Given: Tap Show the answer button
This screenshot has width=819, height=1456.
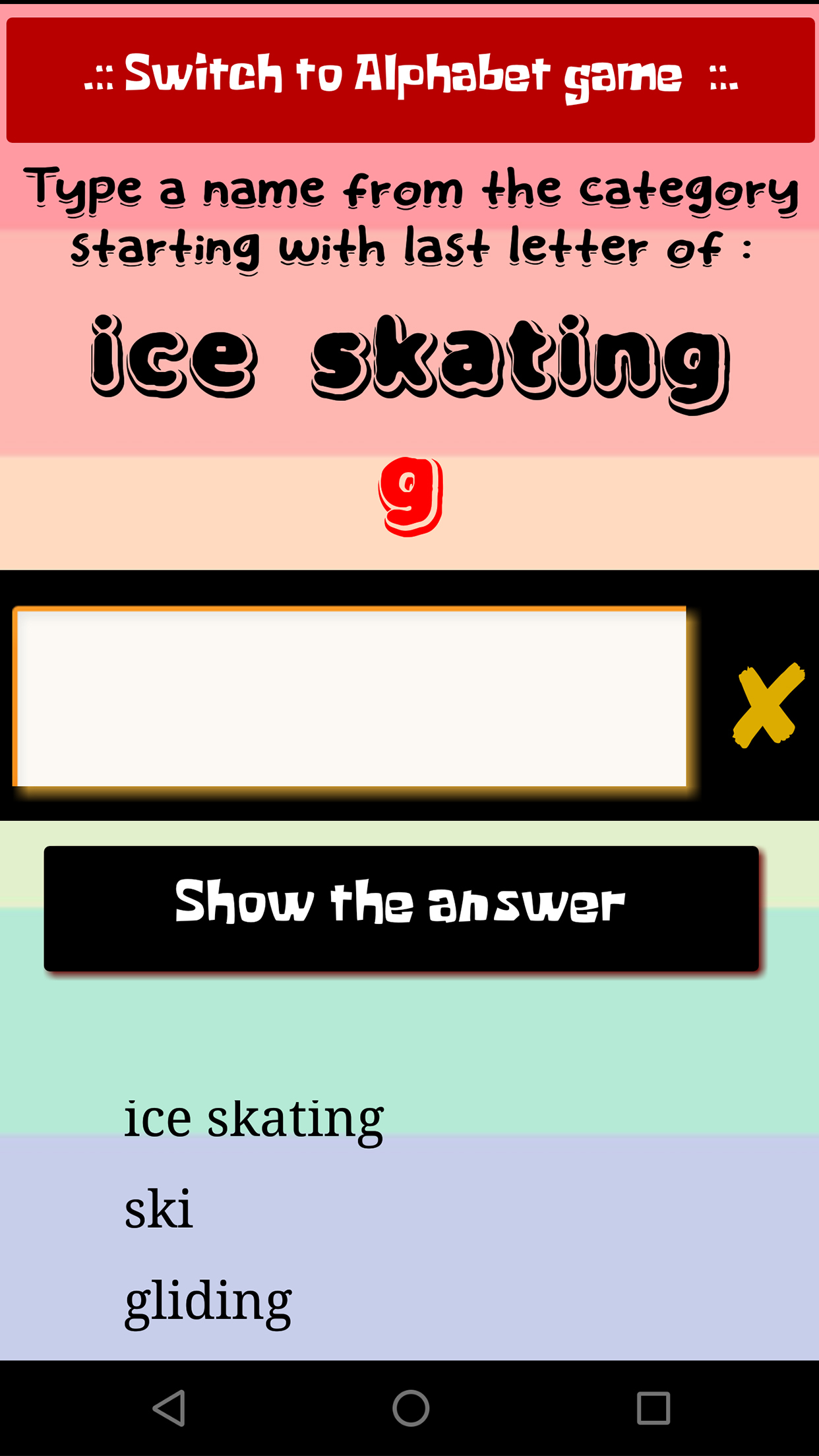Looking at the screenshot, I should point(401,908).
